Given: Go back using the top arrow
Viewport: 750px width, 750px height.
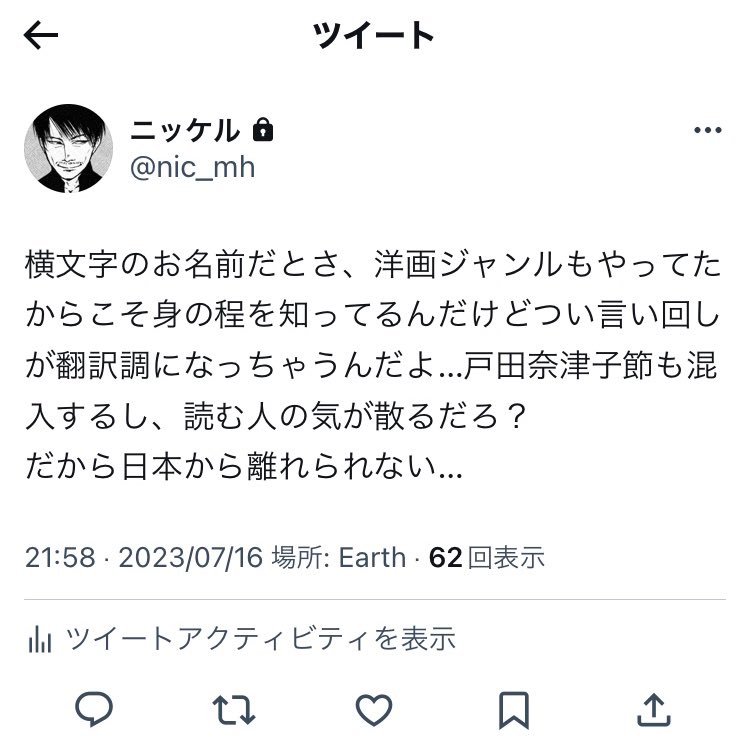Looking at the screenshot, I should [41, 37].
